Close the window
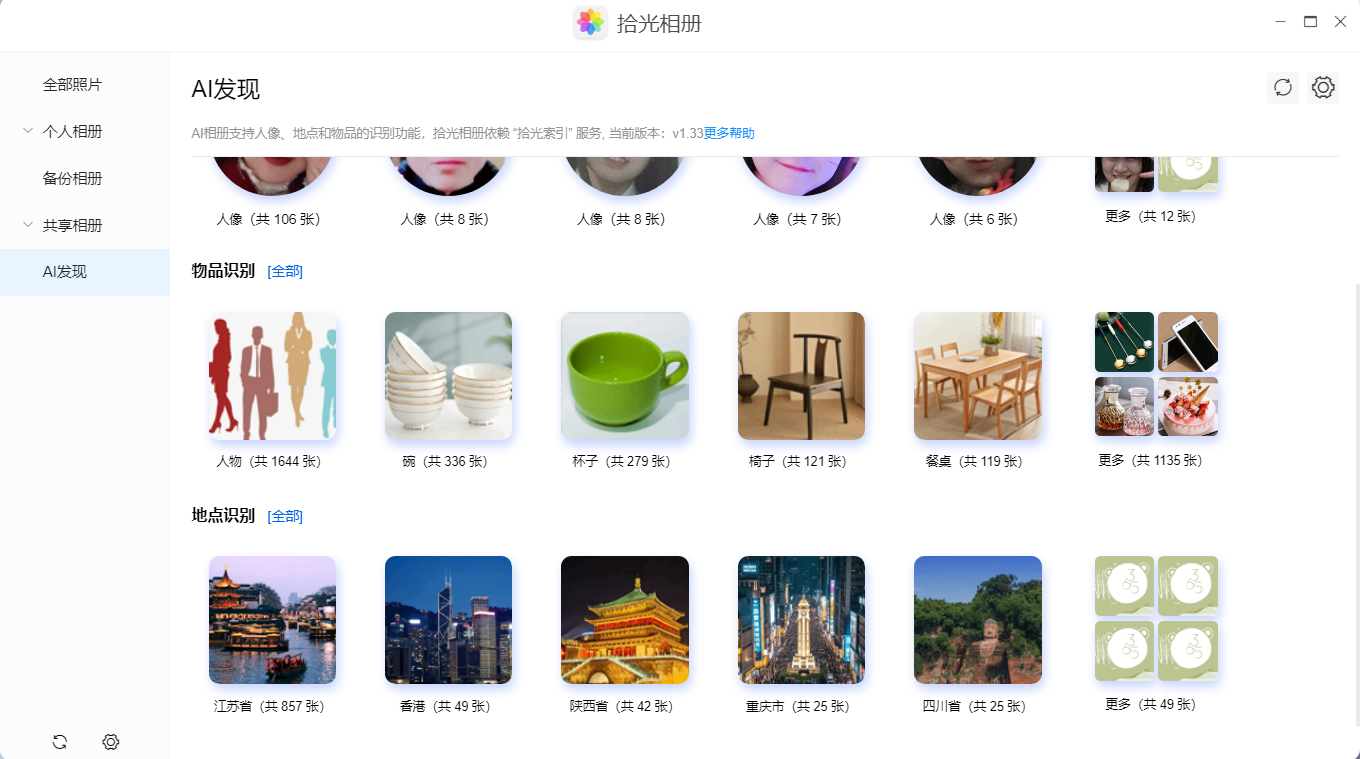 coord(1340,22)
